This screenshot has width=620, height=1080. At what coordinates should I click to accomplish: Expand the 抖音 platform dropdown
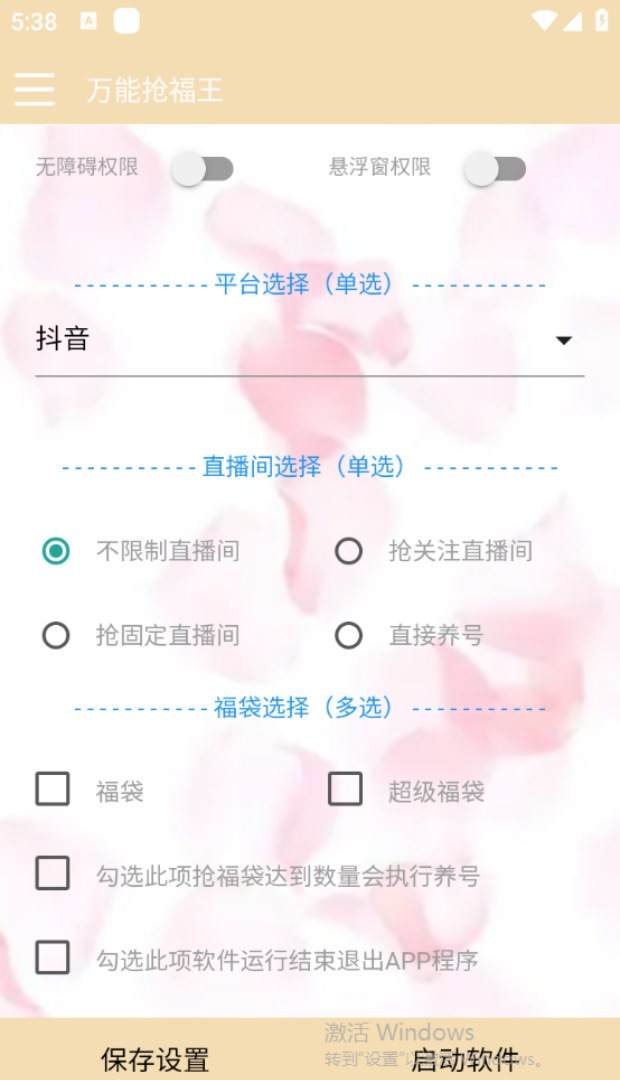tap(309, 340)
